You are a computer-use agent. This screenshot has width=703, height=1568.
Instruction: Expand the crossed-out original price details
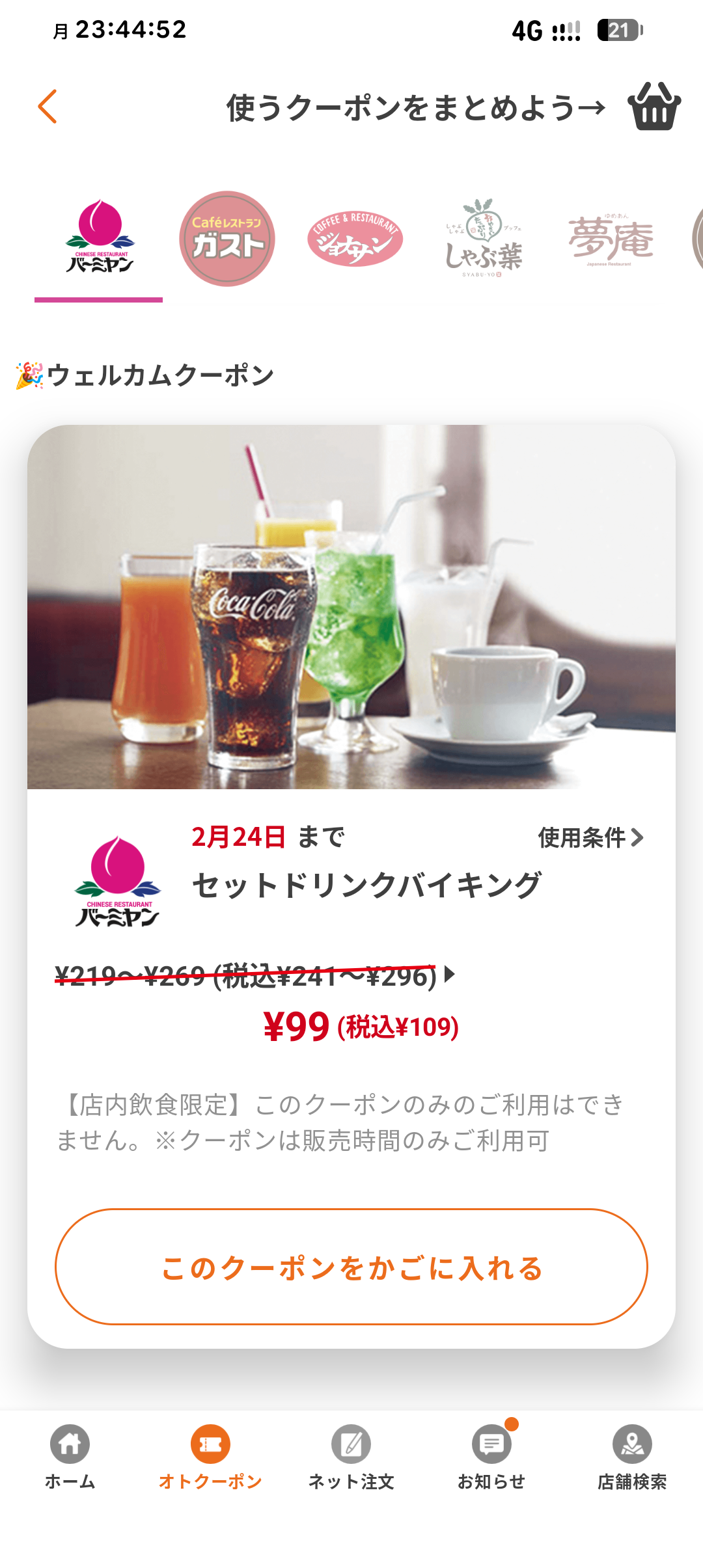449,975
